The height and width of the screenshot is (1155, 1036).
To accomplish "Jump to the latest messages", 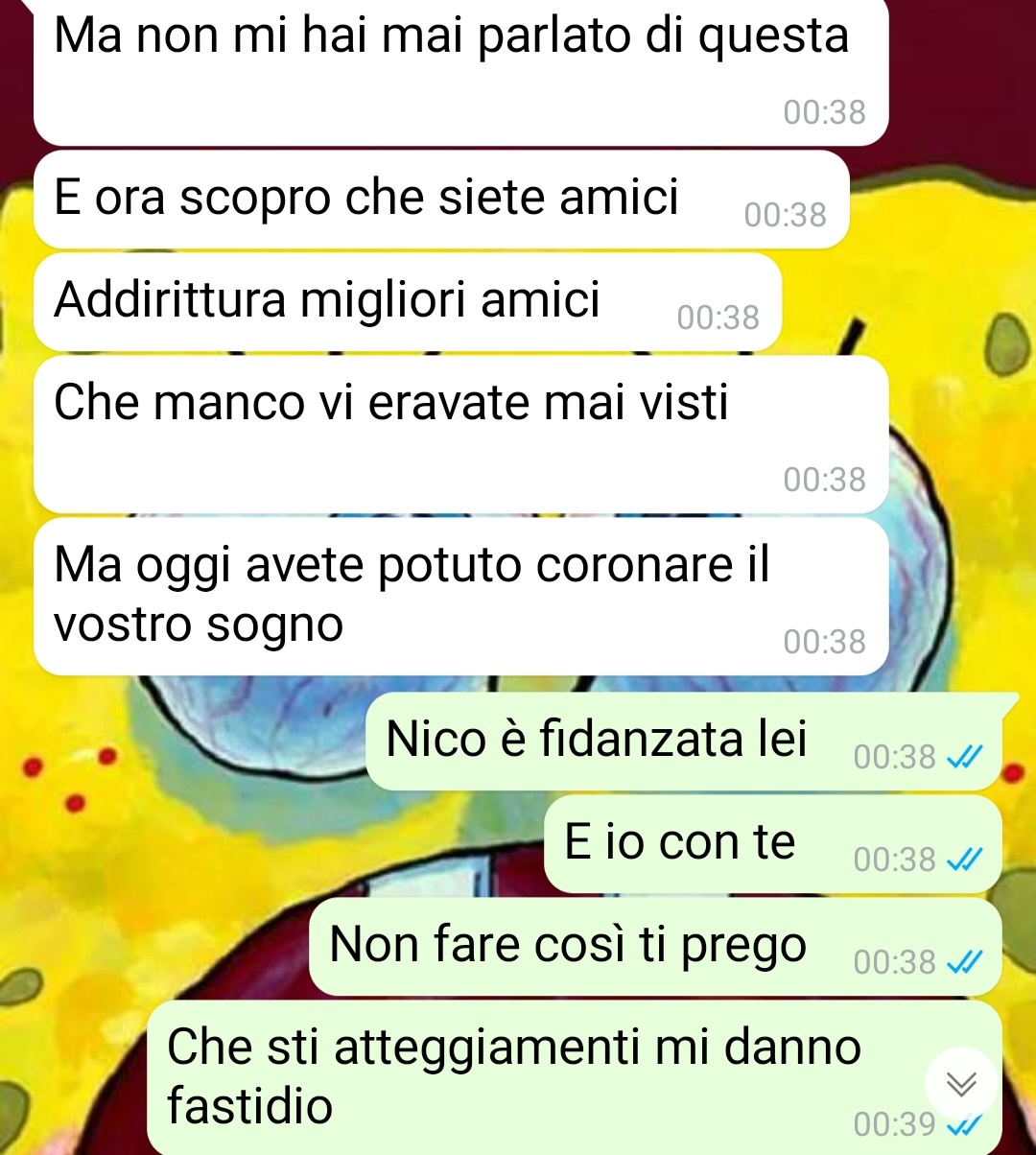I will pyautogui.click(x=960, y=1084).
